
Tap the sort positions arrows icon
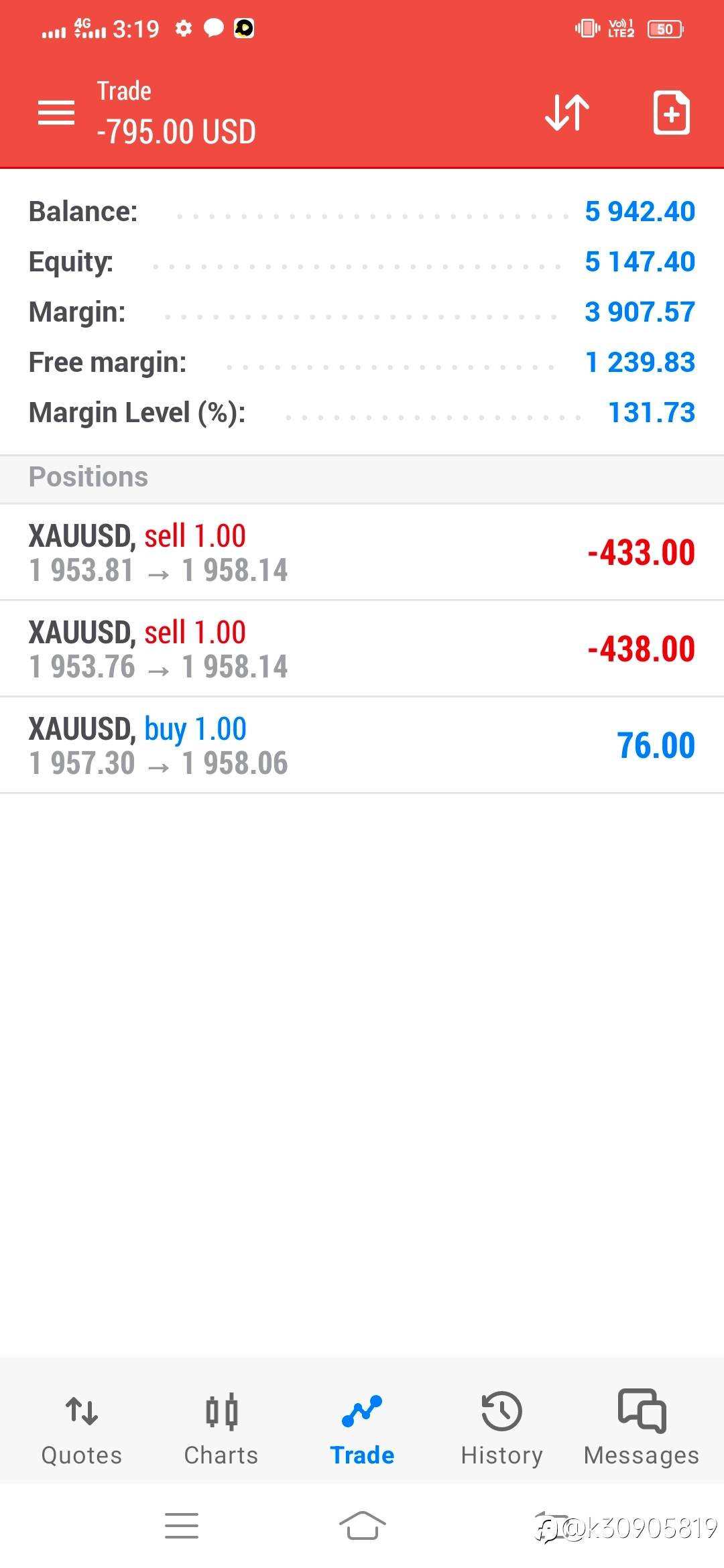pos(567,113)
